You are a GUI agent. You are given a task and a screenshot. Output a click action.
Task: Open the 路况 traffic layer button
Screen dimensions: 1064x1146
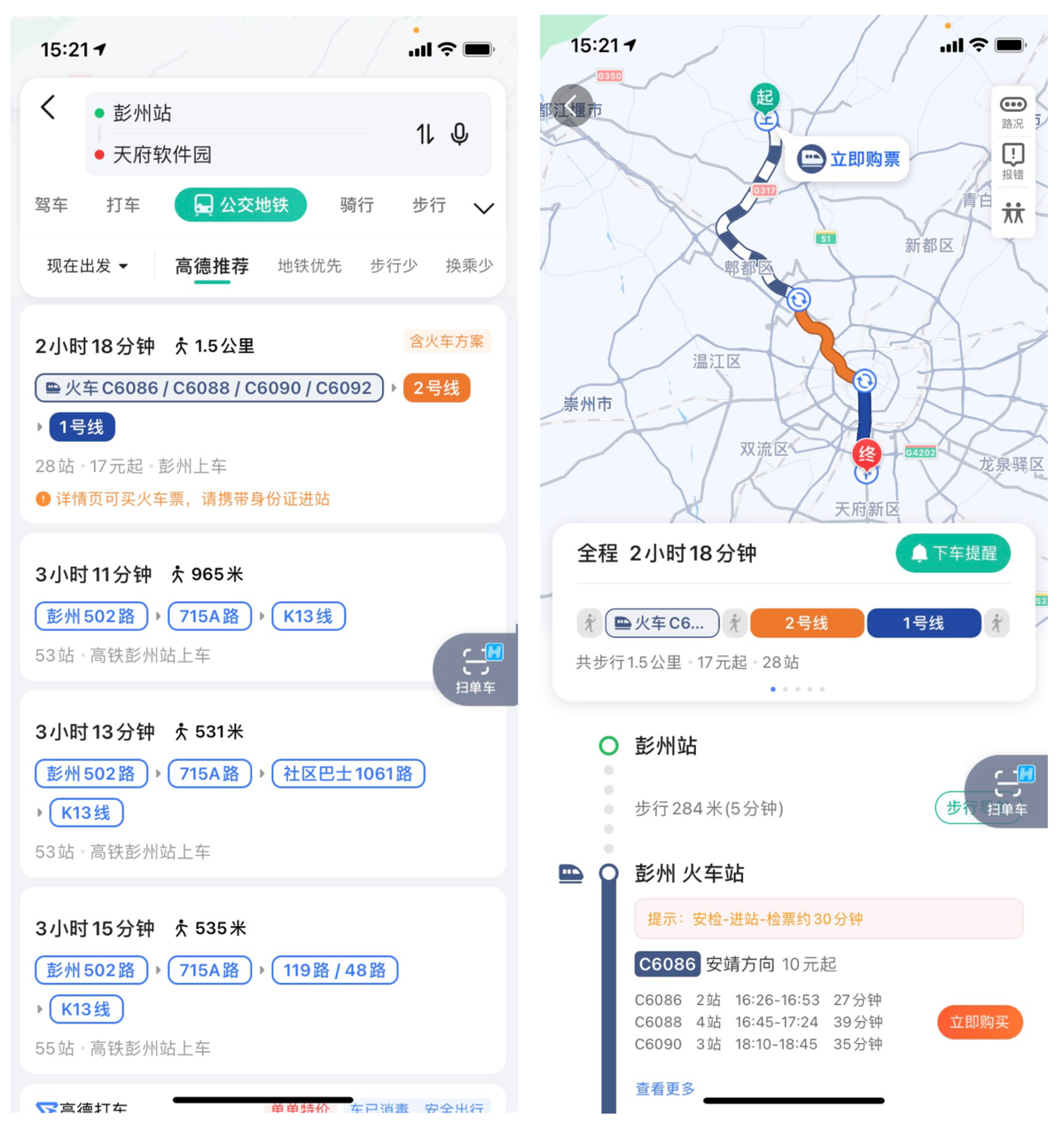pos(1013,112)
